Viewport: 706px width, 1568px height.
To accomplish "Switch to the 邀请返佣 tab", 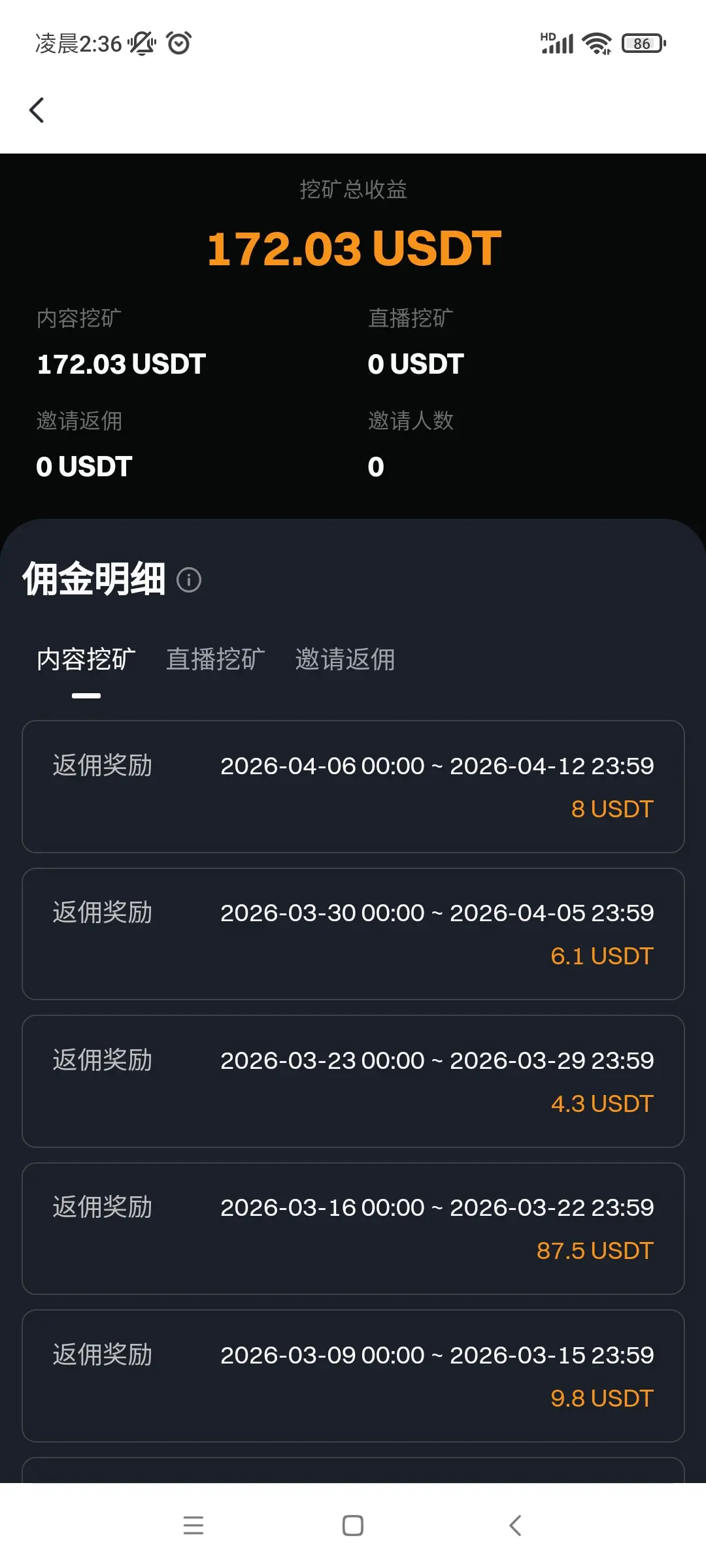I will (x=345, y=659).
